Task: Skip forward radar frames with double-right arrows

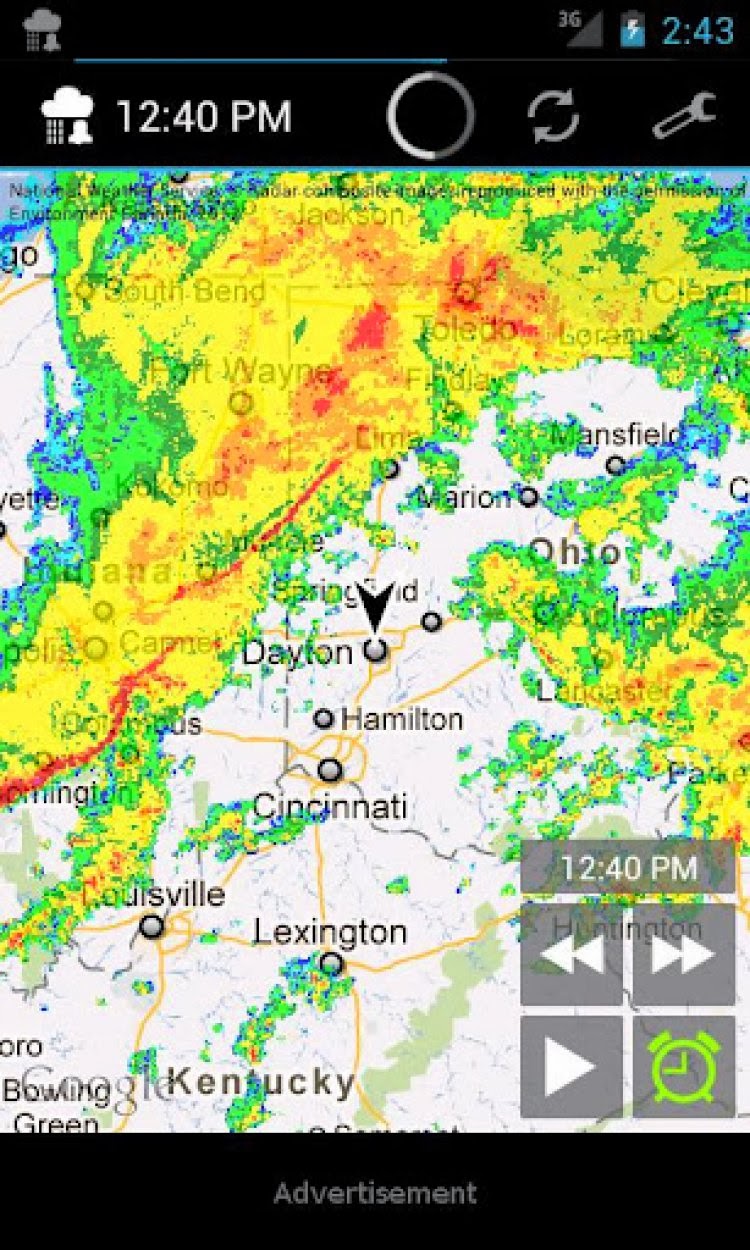Action: click(683, 953)
